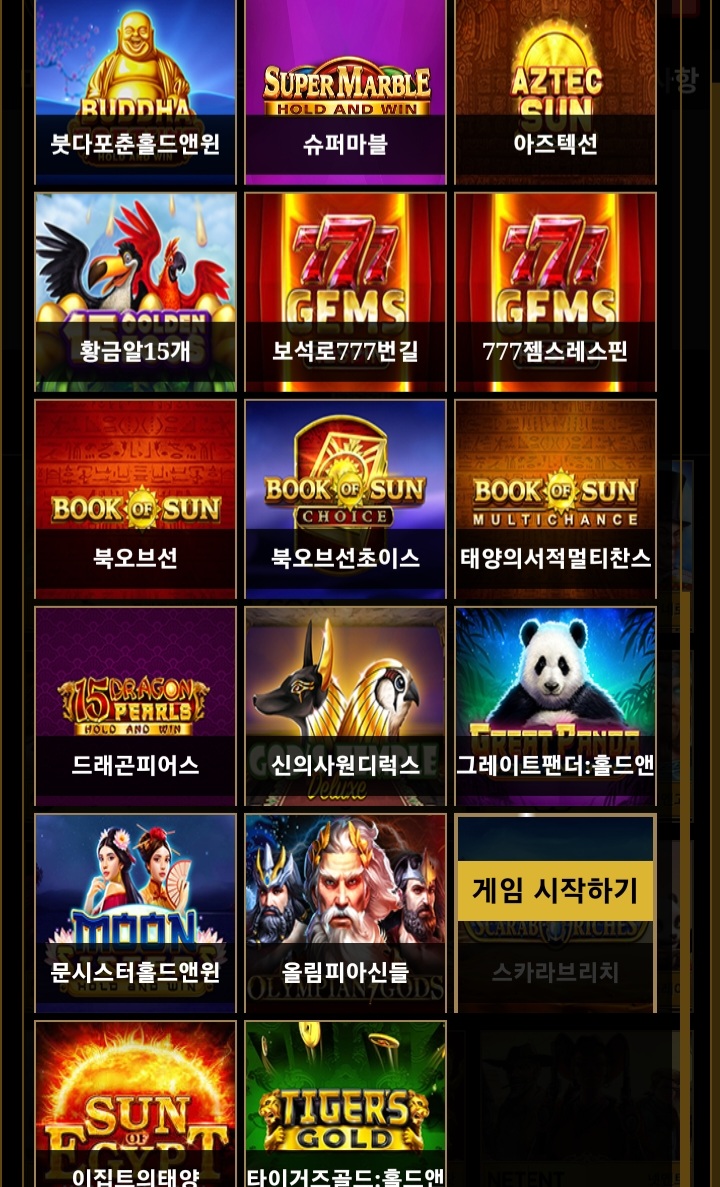The image size is (720, 1187).
Task: Open the 드래곤피어스 game
Action: click(135, 706)
